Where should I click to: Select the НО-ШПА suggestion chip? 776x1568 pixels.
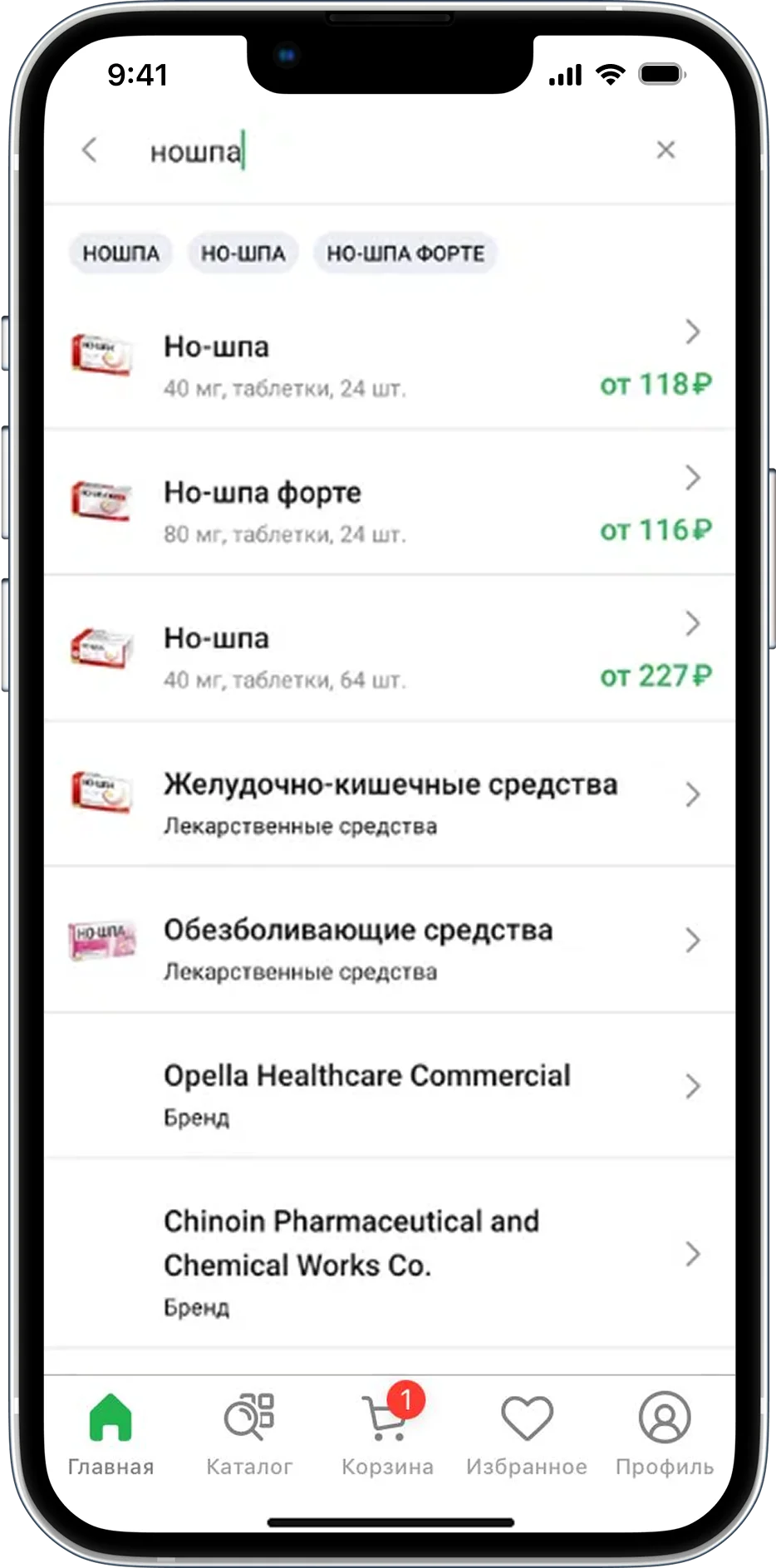coord(243,253)
